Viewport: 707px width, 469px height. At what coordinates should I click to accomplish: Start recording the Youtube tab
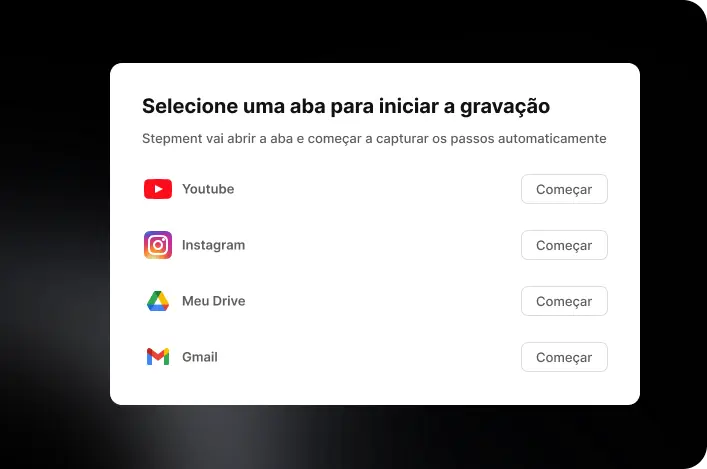click(x=564, y=189)
